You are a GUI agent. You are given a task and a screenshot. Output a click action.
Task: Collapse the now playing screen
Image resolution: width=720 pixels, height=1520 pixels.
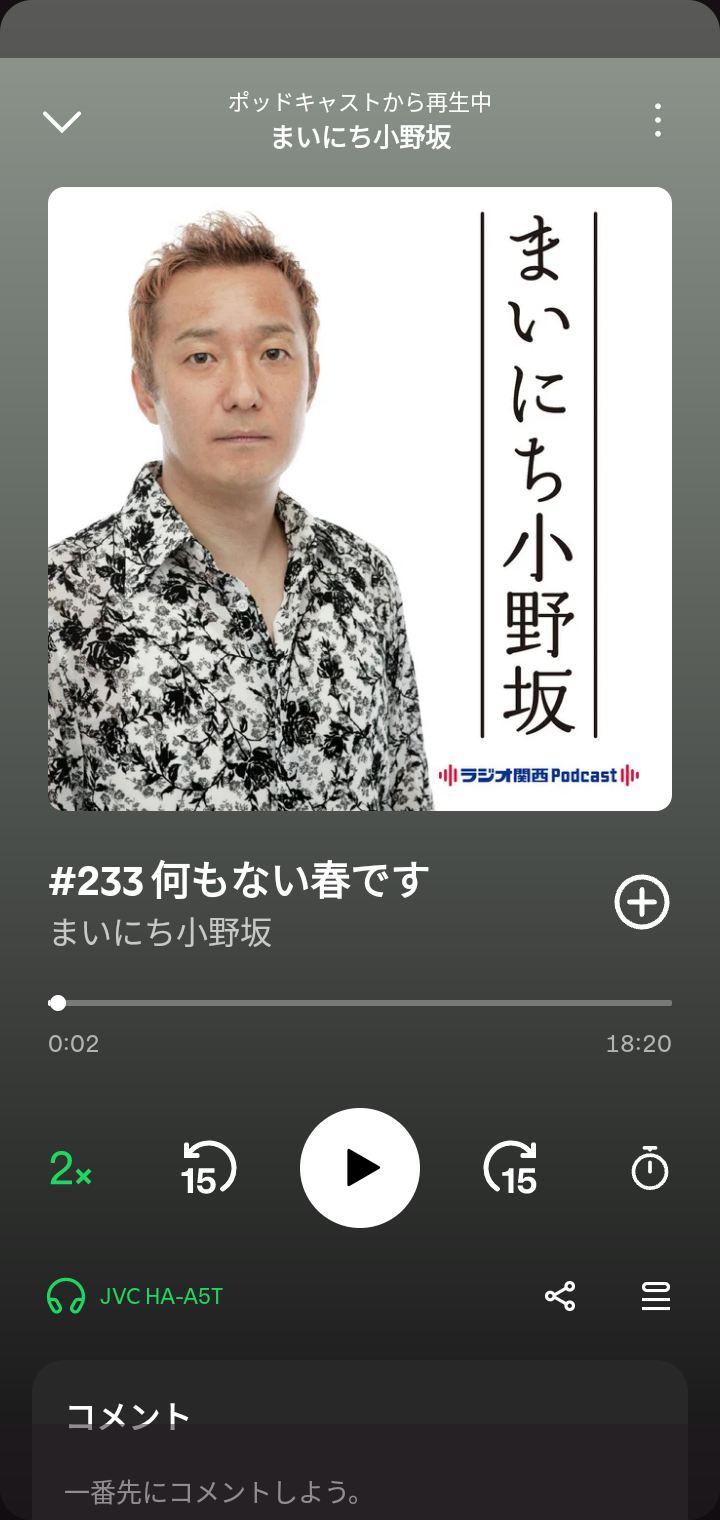[x=62, y=122]
